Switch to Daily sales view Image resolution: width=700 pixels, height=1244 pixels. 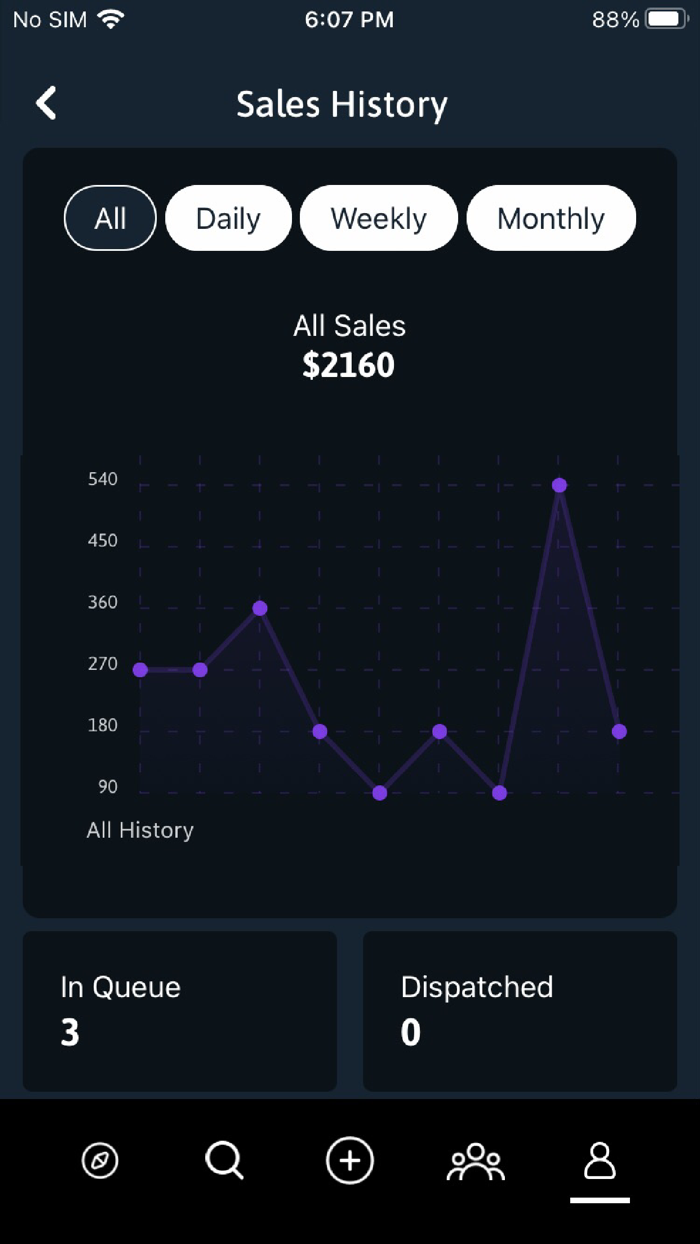[x=228, y=218]
